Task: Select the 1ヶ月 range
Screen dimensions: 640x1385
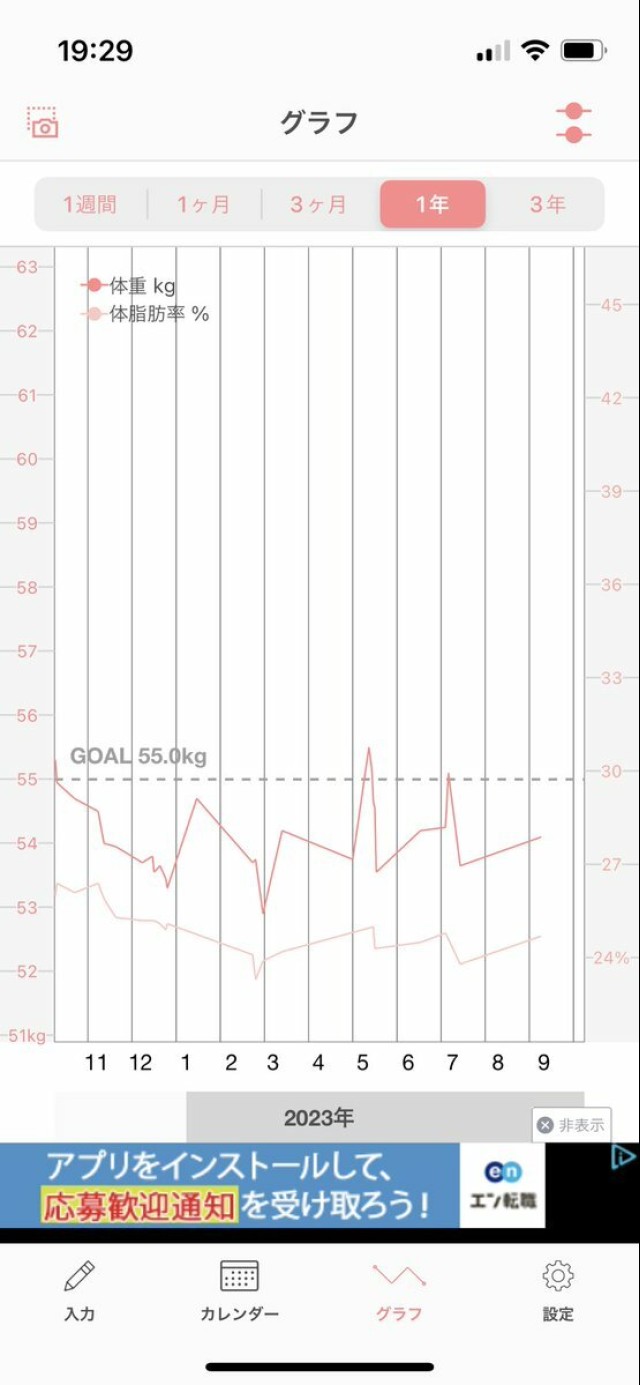Action: pos(204,205)
